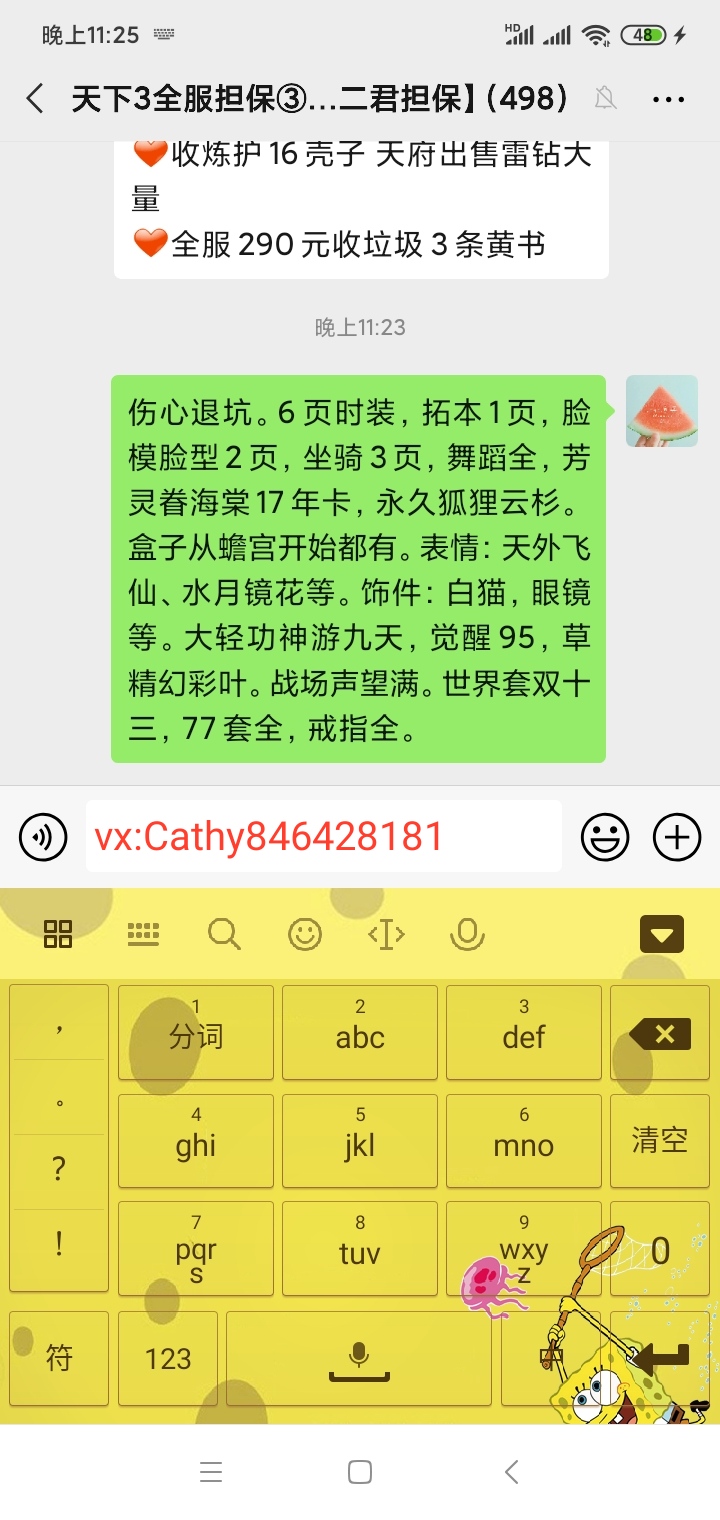Open the keyboard layout switcher
This screenshot has width=720, height=1520.
[x=143, y=935]
